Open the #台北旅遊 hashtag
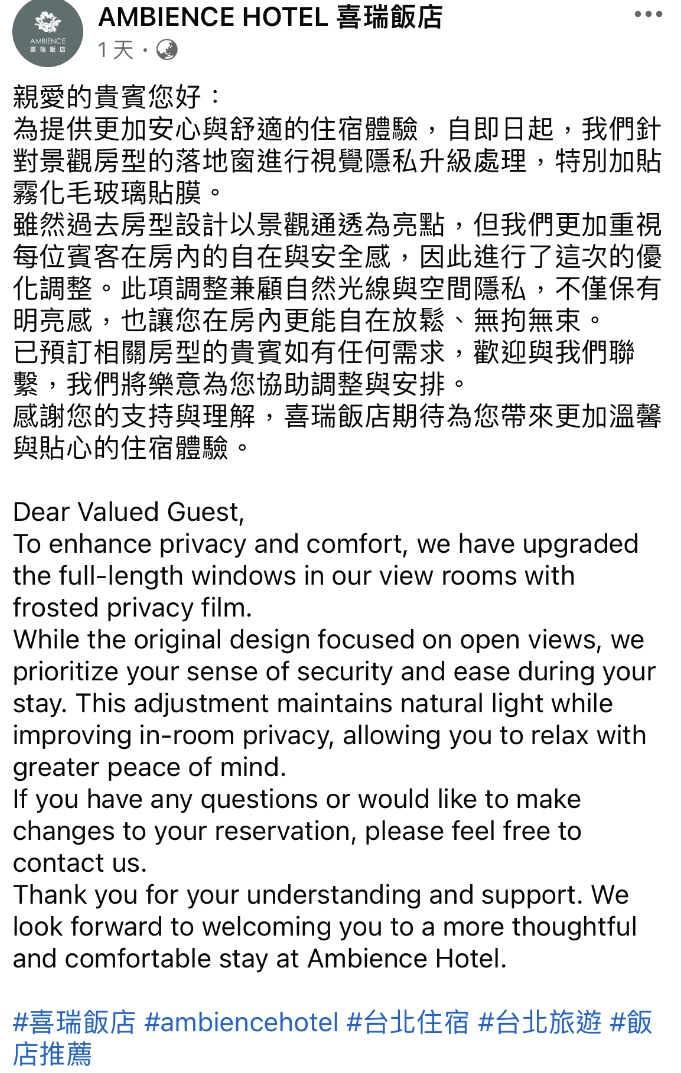The image size is (681, 1073). coord(540,1021)
